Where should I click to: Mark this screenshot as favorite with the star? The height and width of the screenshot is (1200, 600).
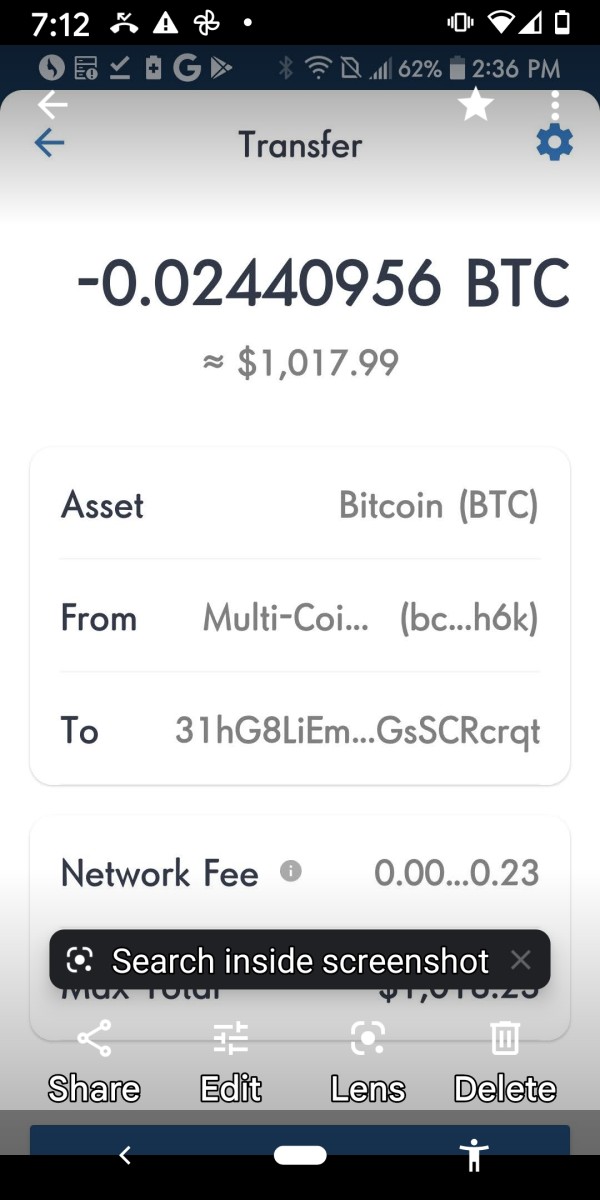tap(475, 104)
